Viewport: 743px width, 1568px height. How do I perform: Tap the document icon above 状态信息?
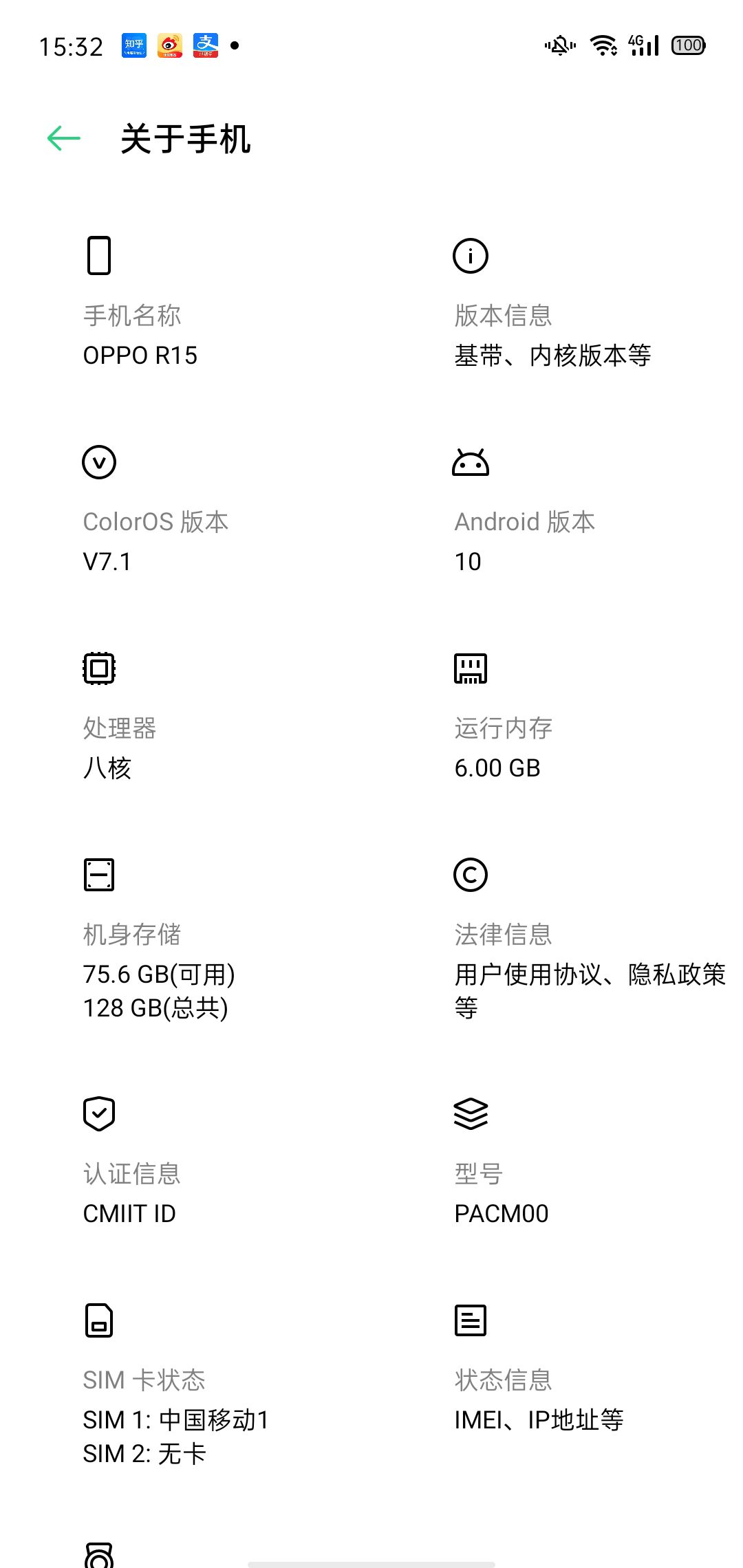click(x=471, y=1318)
